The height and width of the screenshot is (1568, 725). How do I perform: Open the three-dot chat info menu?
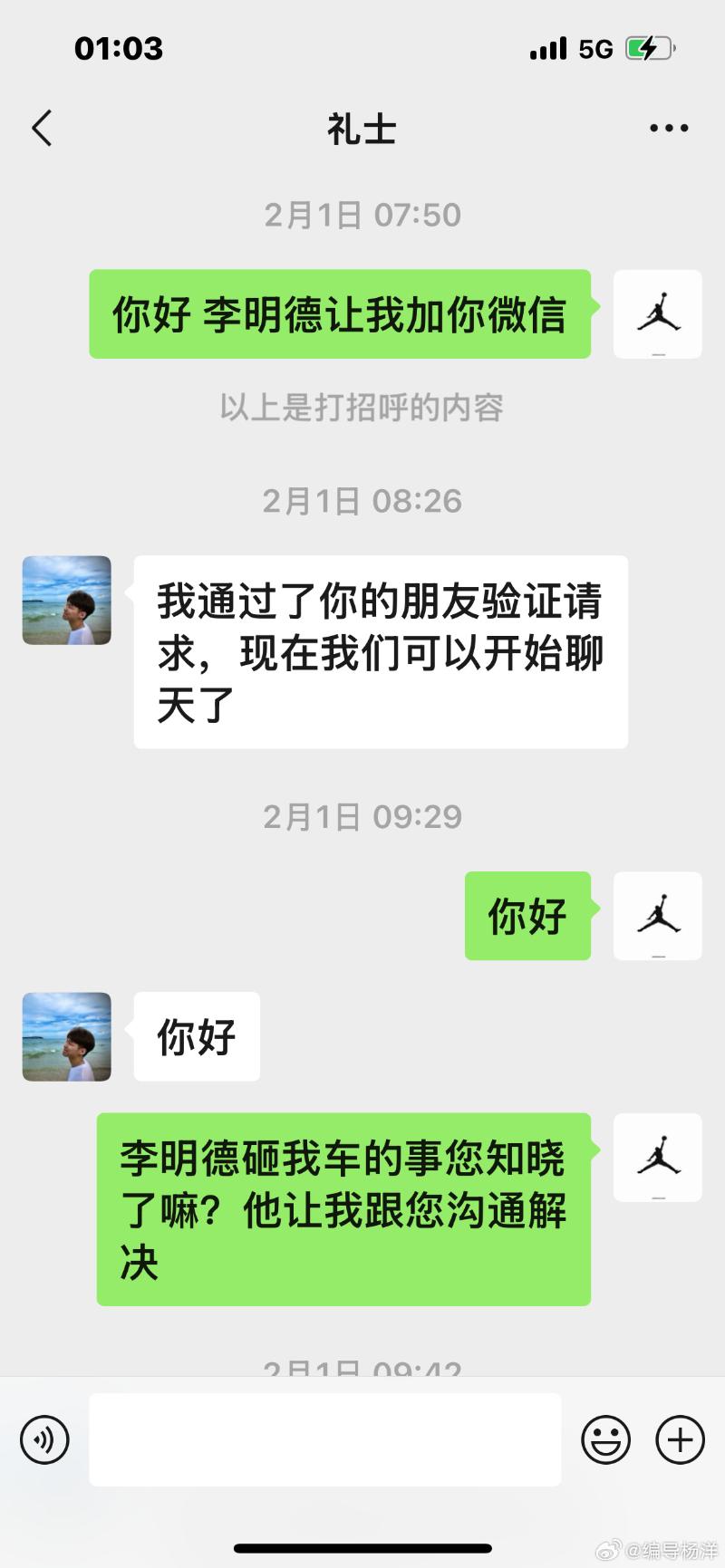point(669,129)
